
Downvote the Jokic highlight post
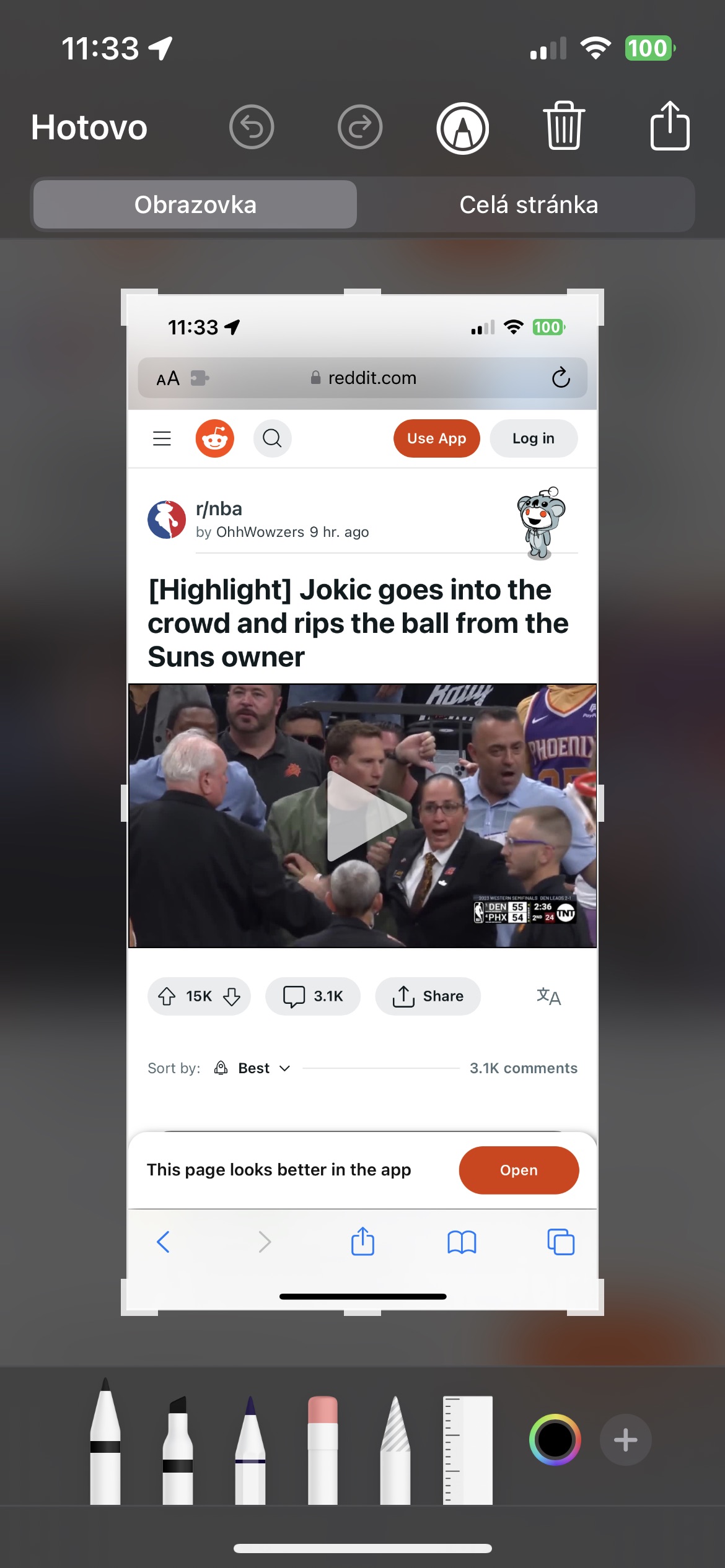click(232, 996)
